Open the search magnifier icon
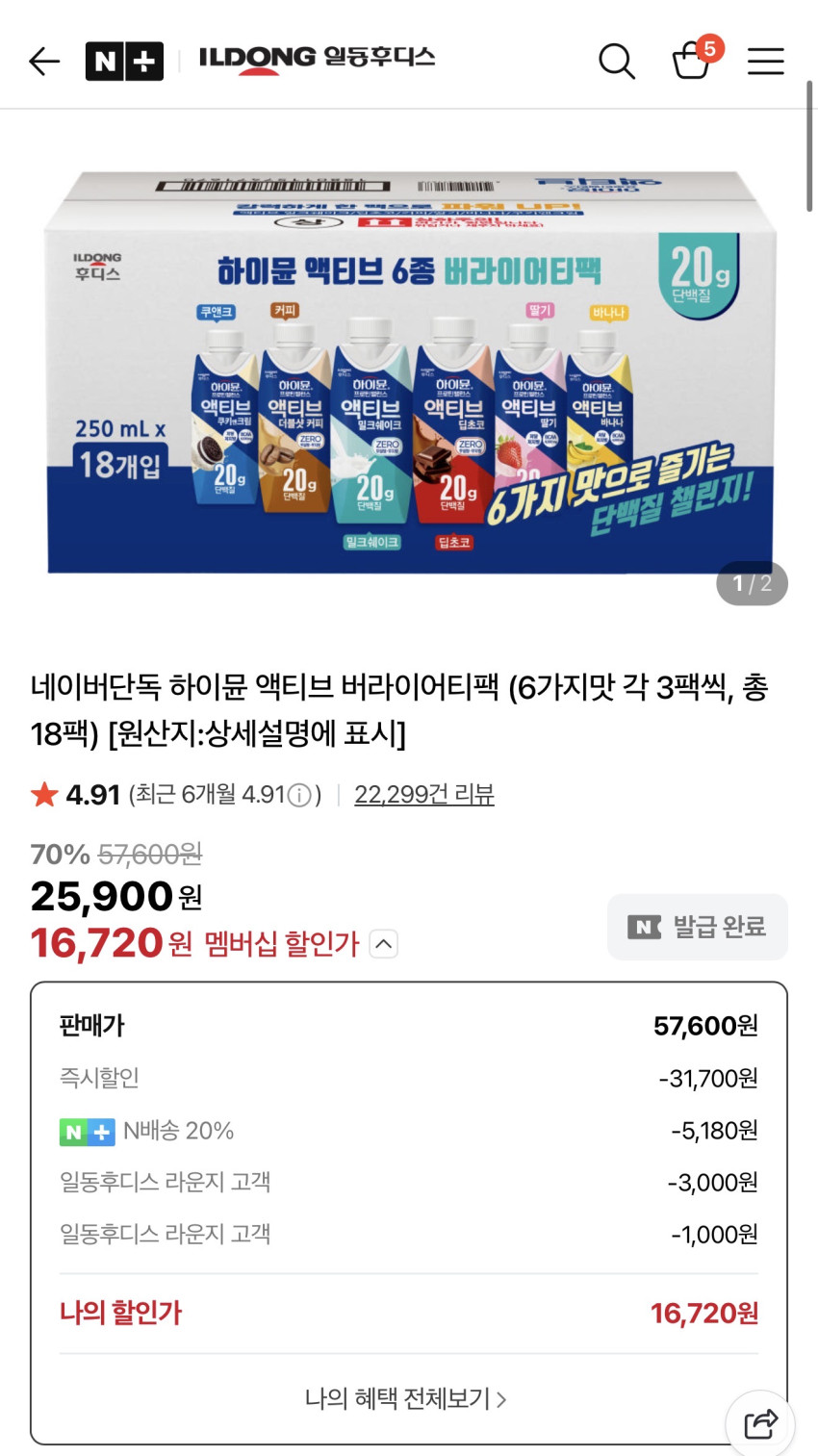The image size is (818, 1456). click(x=616, y=62)
